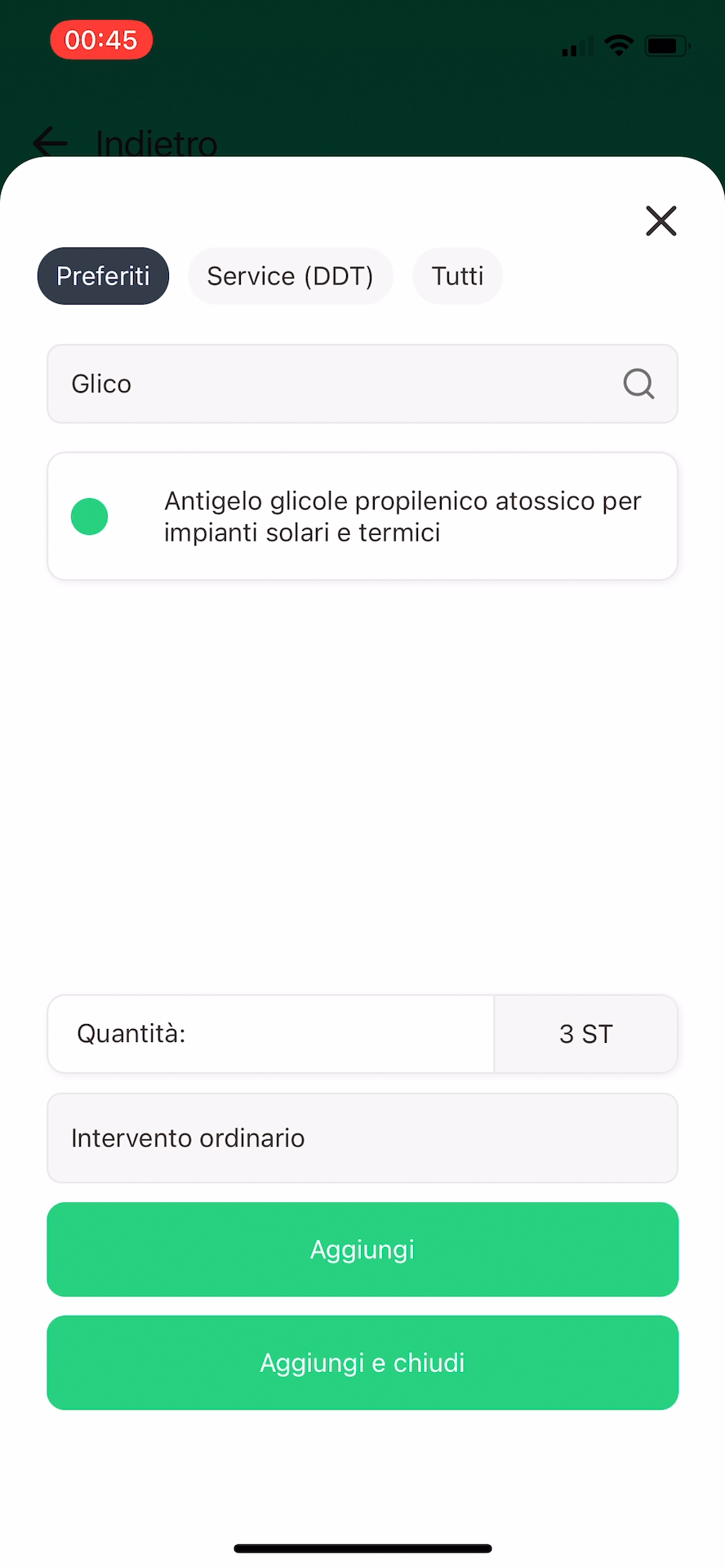Open the Intervento ordinario selector
This screenshot has height=1568, width=725.
(x=362, y=1138)
